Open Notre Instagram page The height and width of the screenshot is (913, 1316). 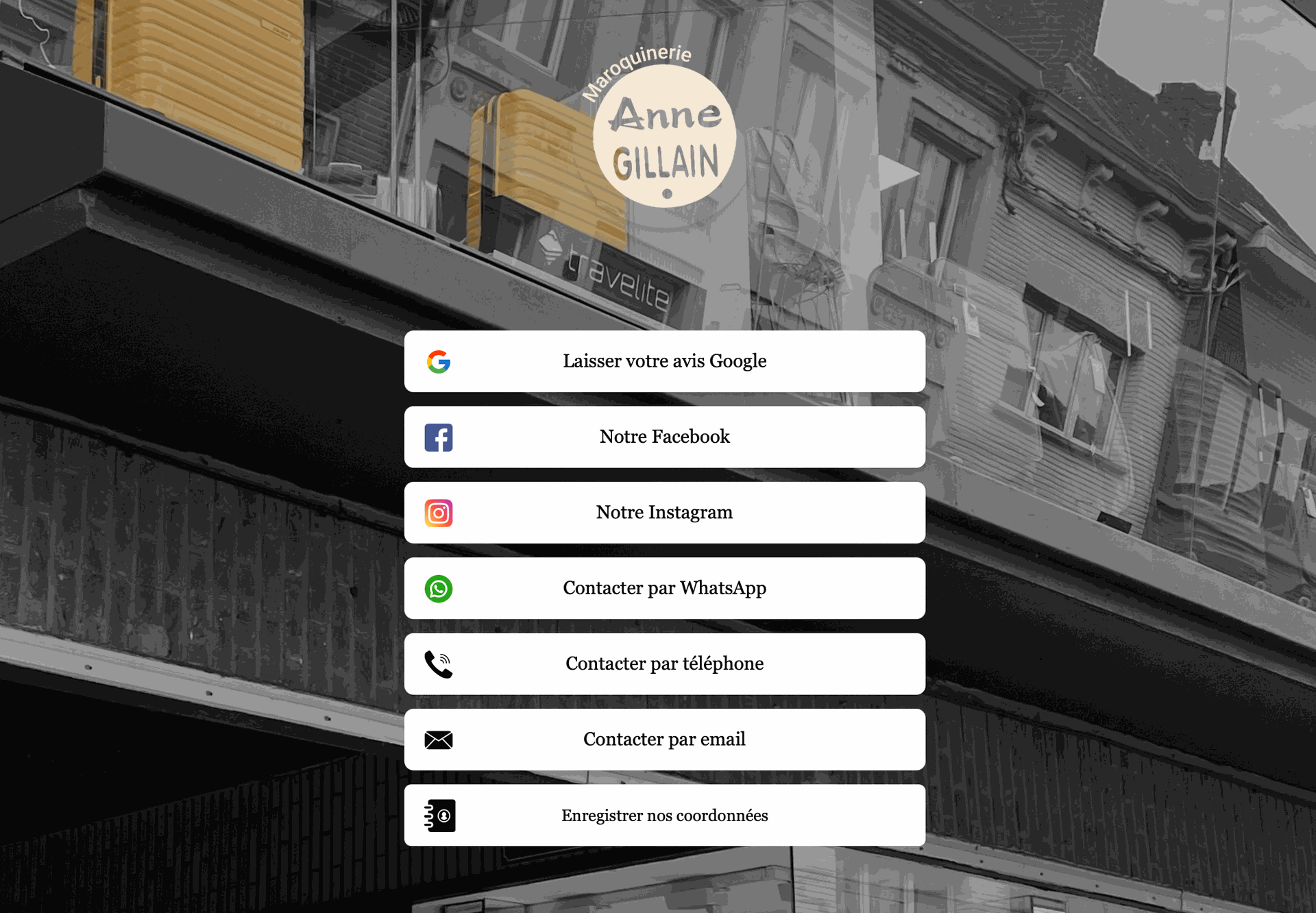coord(664,513)
